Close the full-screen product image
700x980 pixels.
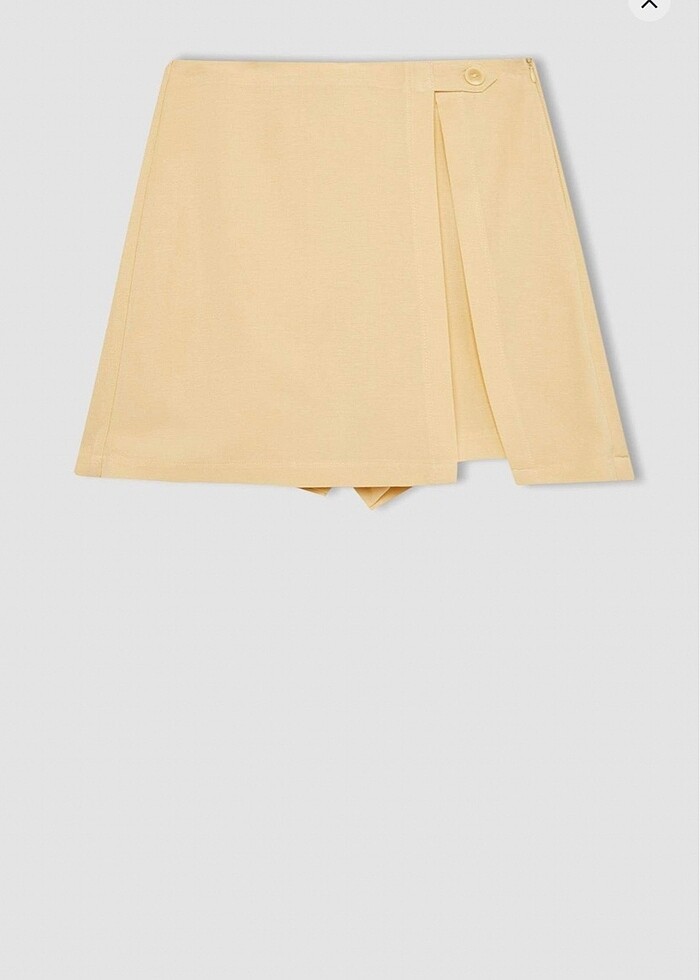(x=650, y=5)
